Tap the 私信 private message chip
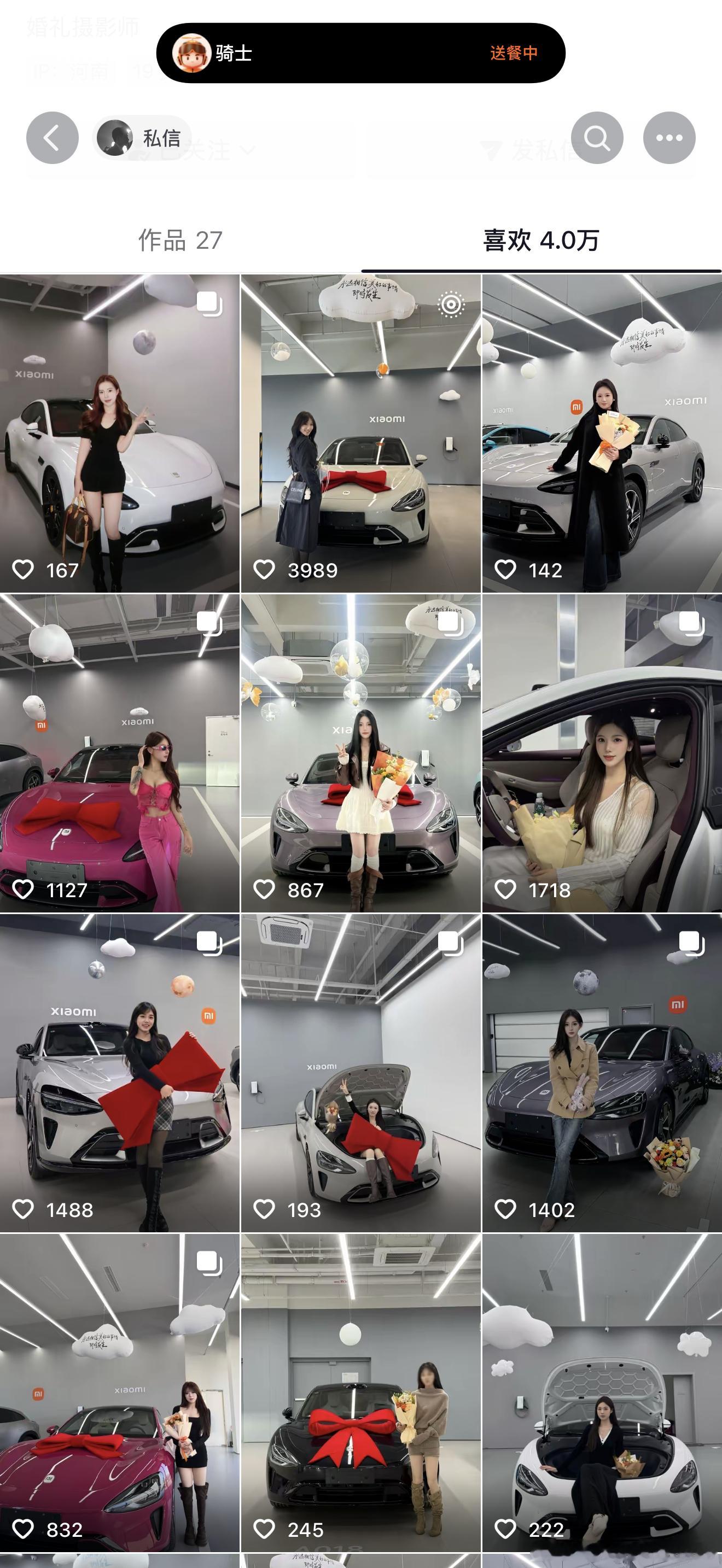 coord(142,138)
